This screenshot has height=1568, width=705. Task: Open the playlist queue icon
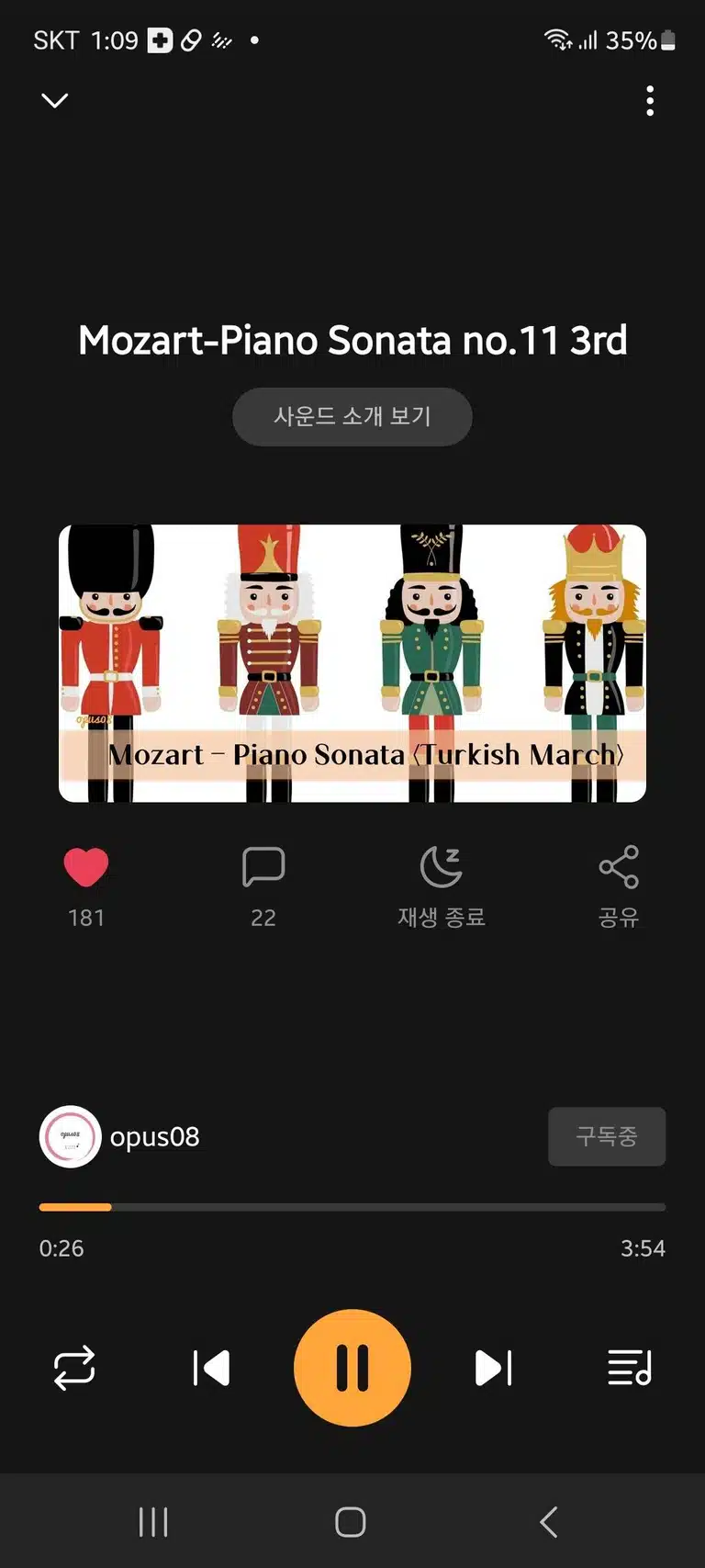pyautogui.click(x=630, y=1368)
